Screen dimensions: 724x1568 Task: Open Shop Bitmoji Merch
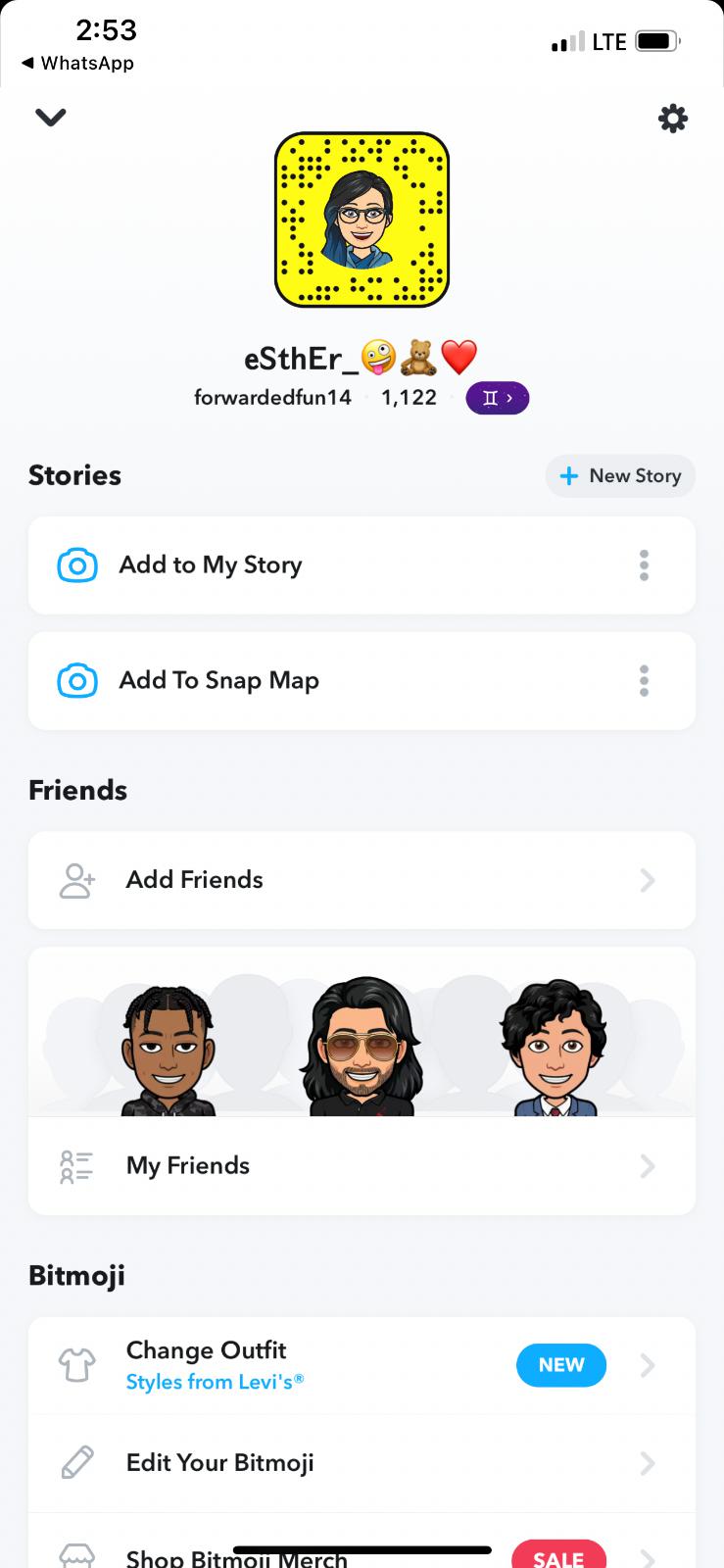(362, 1548)
